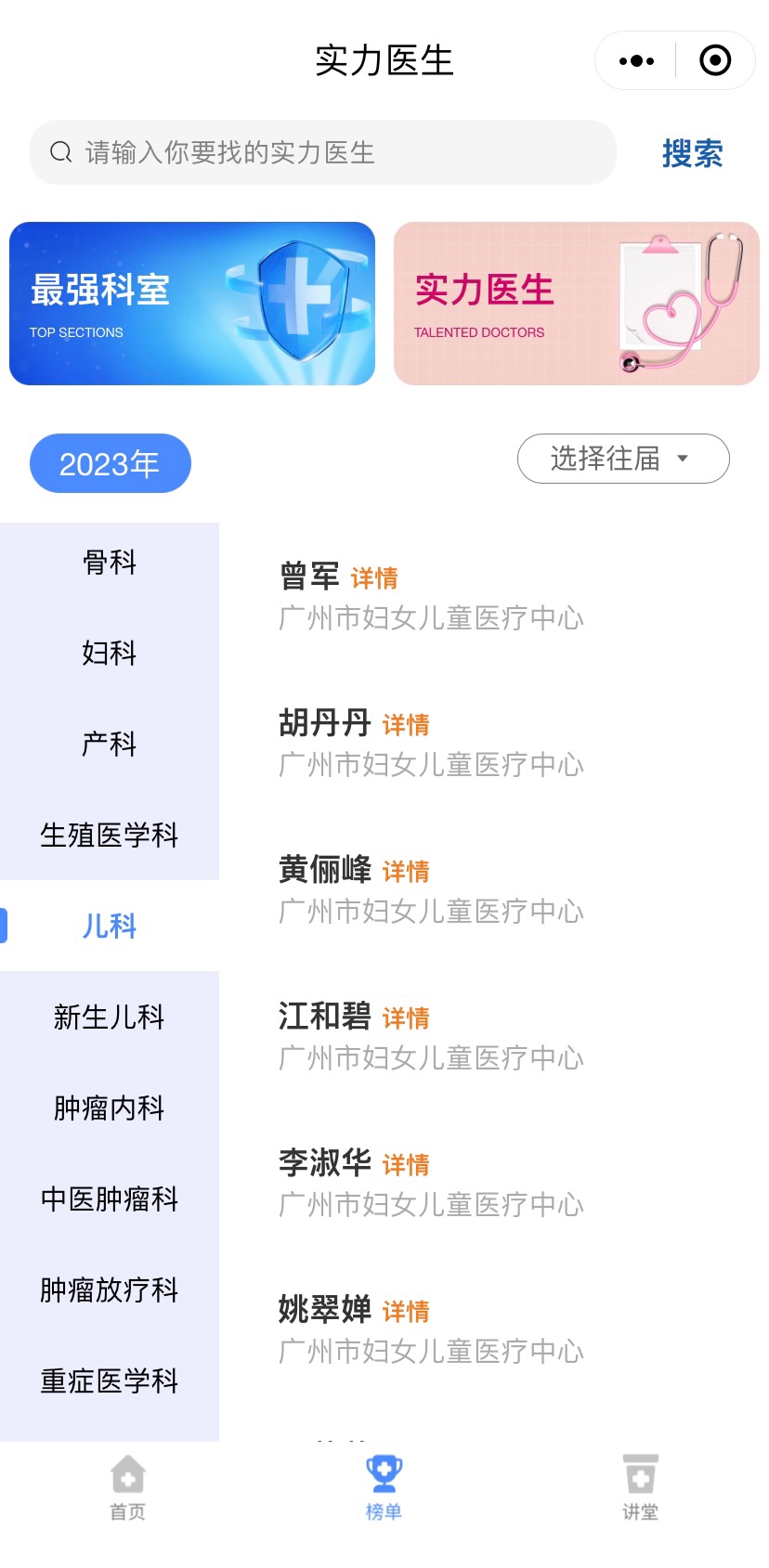The height and width of the screenshot is (1568, 769).
Task: Select 肿瘤内科 in the sidebar
Action: click(x=110, y=1108)
